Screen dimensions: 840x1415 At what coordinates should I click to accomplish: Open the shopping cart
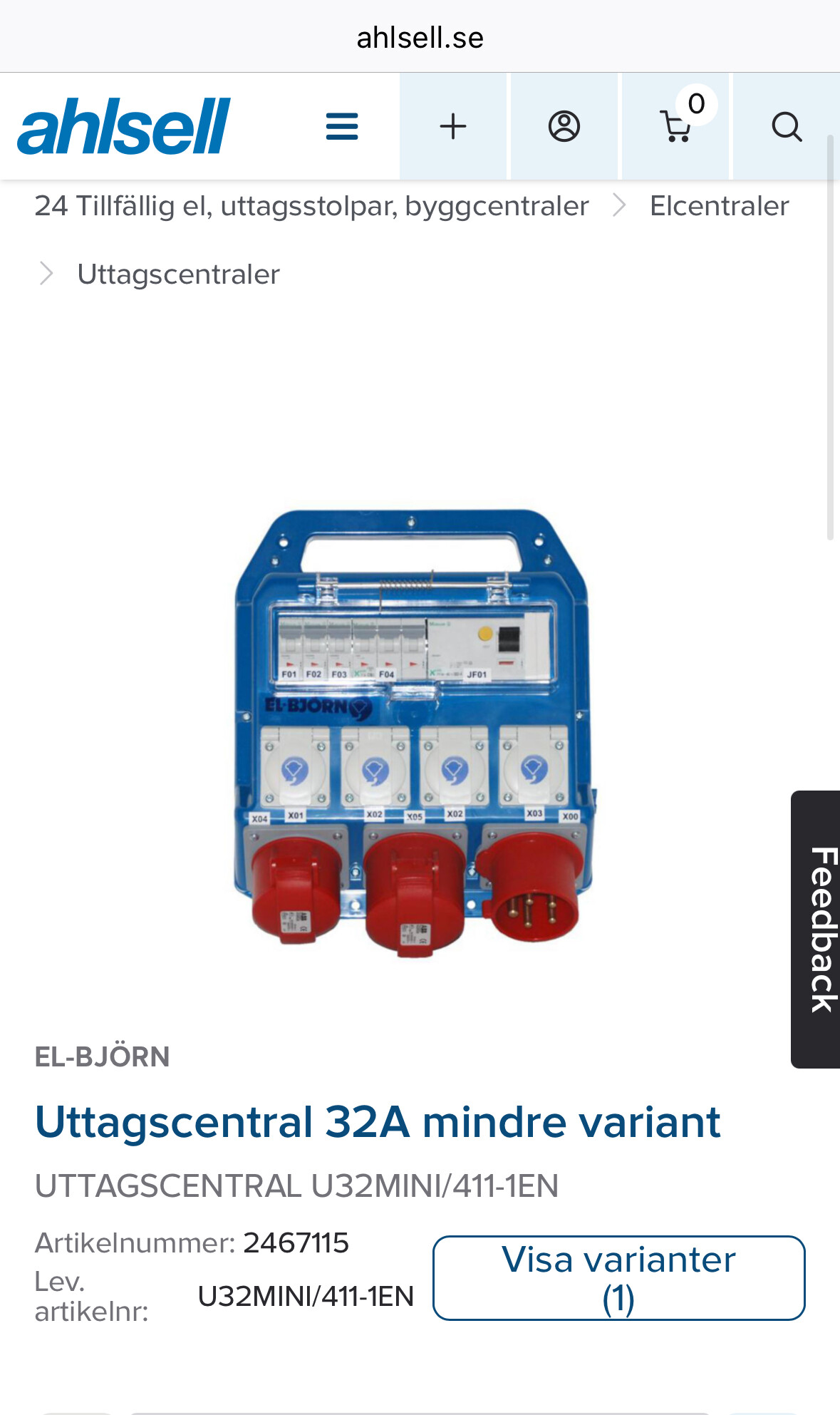[675, 127]
